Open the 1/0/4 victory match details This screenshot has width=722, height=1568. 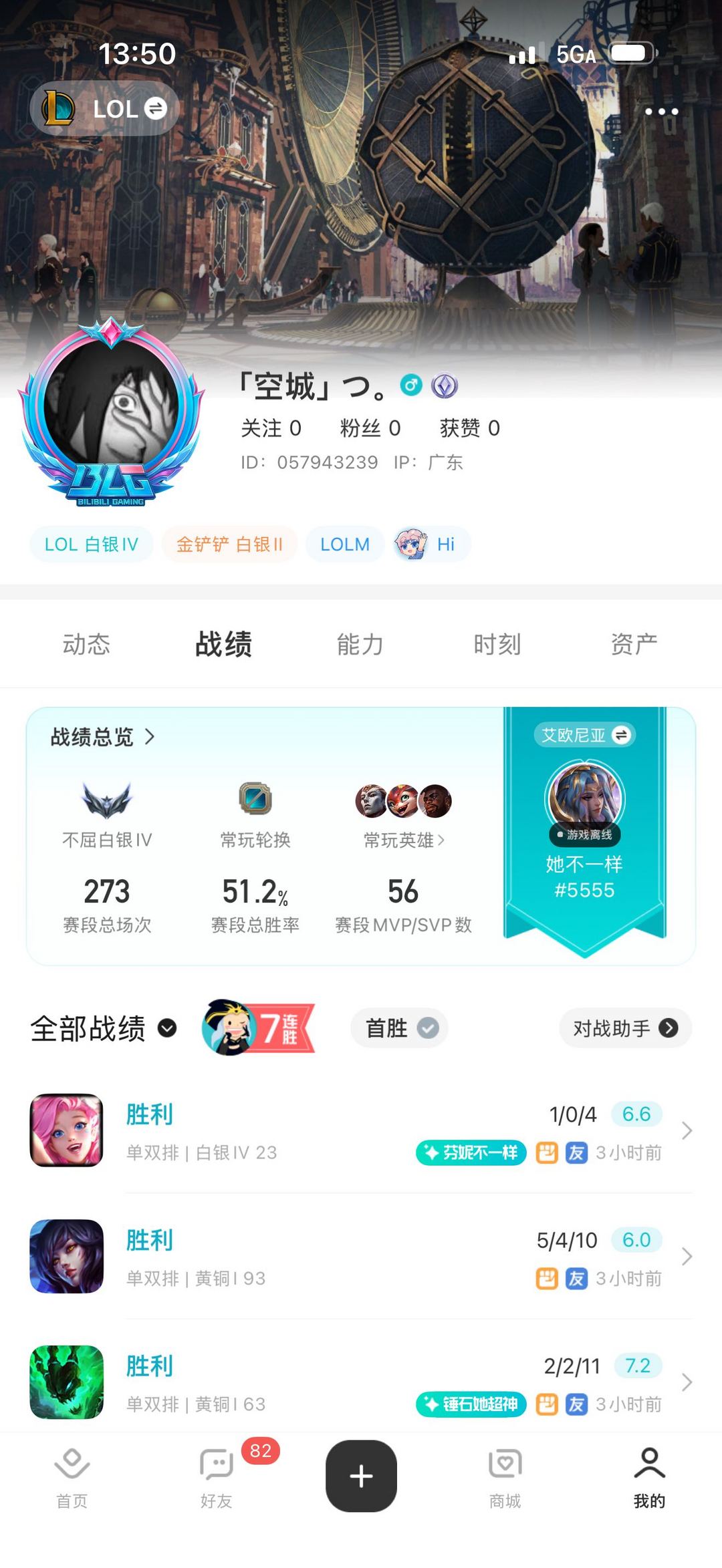click(x=361, y=1131)
